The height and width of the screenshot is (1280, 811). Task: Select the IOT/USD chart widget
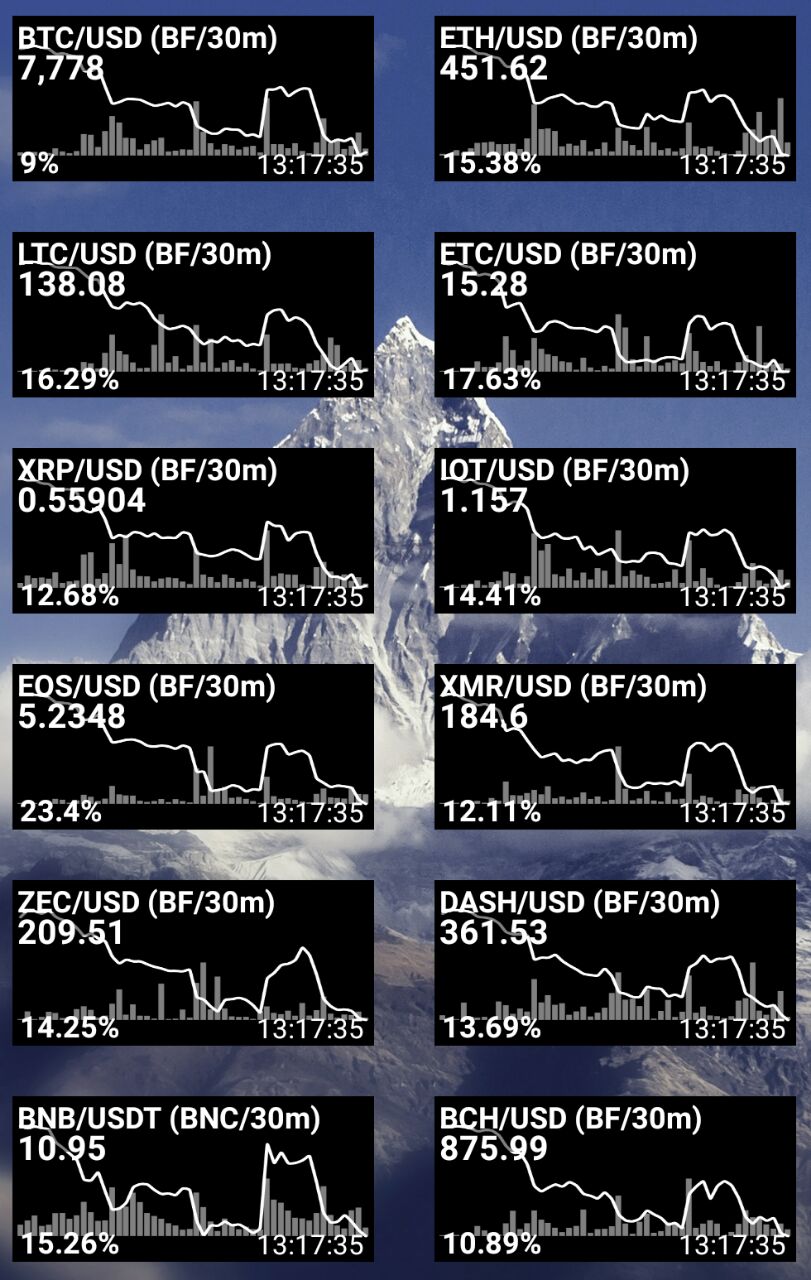614,531
